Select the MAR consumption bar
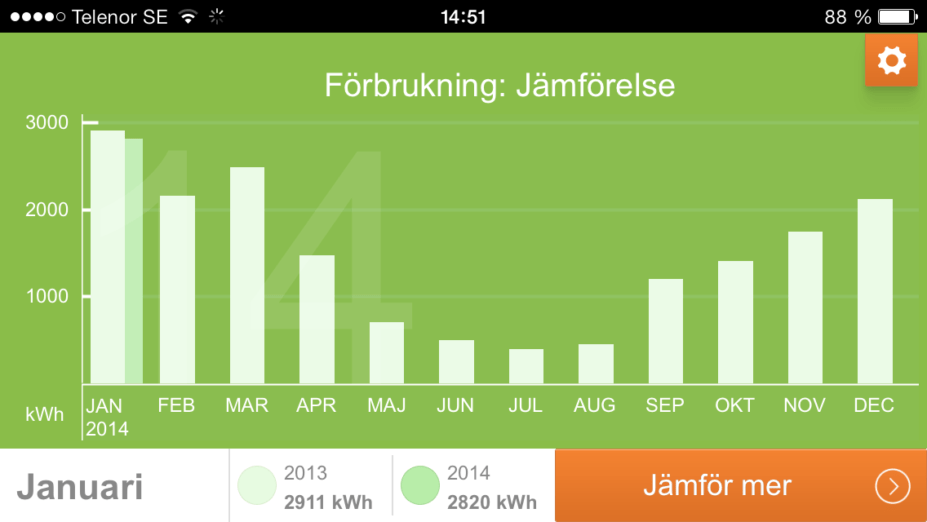This screenshot has width=927, height=522. [x=247, y=275]
